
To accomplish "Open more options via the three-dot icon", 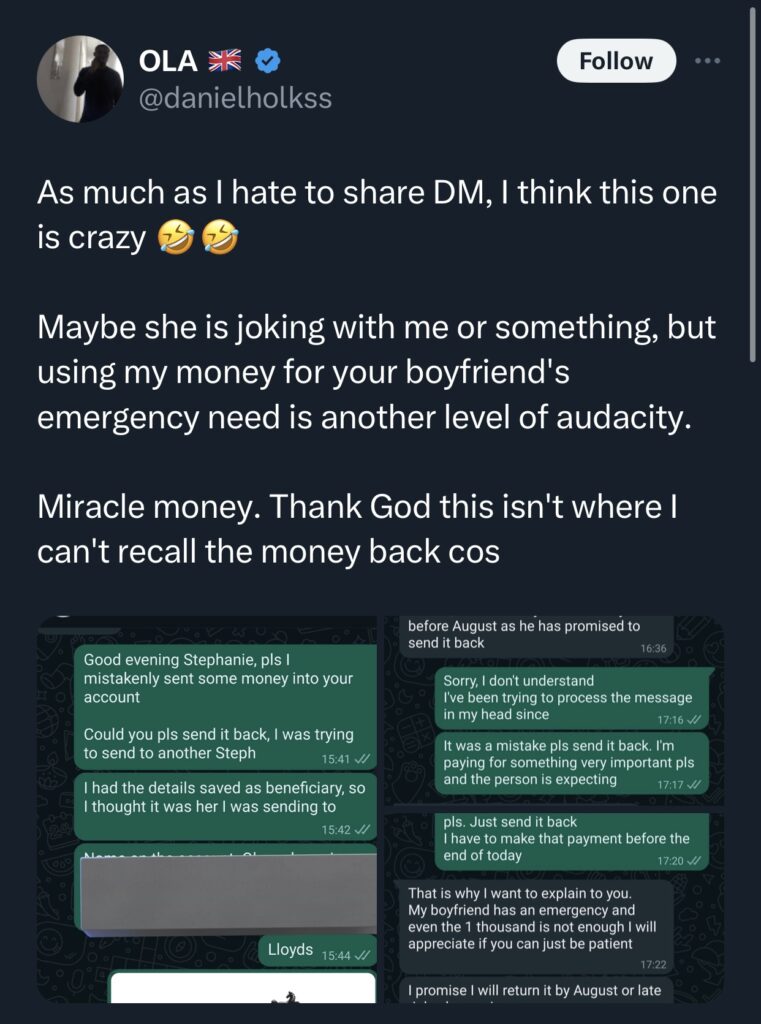I will [708, 60].
